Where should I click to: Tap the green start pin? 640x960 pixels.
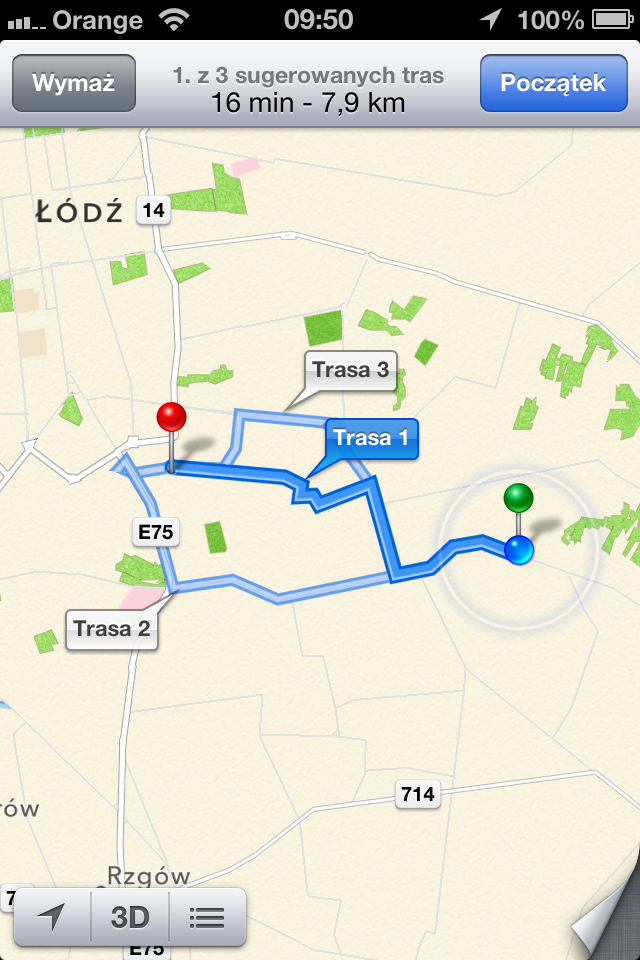click(518, 497)
